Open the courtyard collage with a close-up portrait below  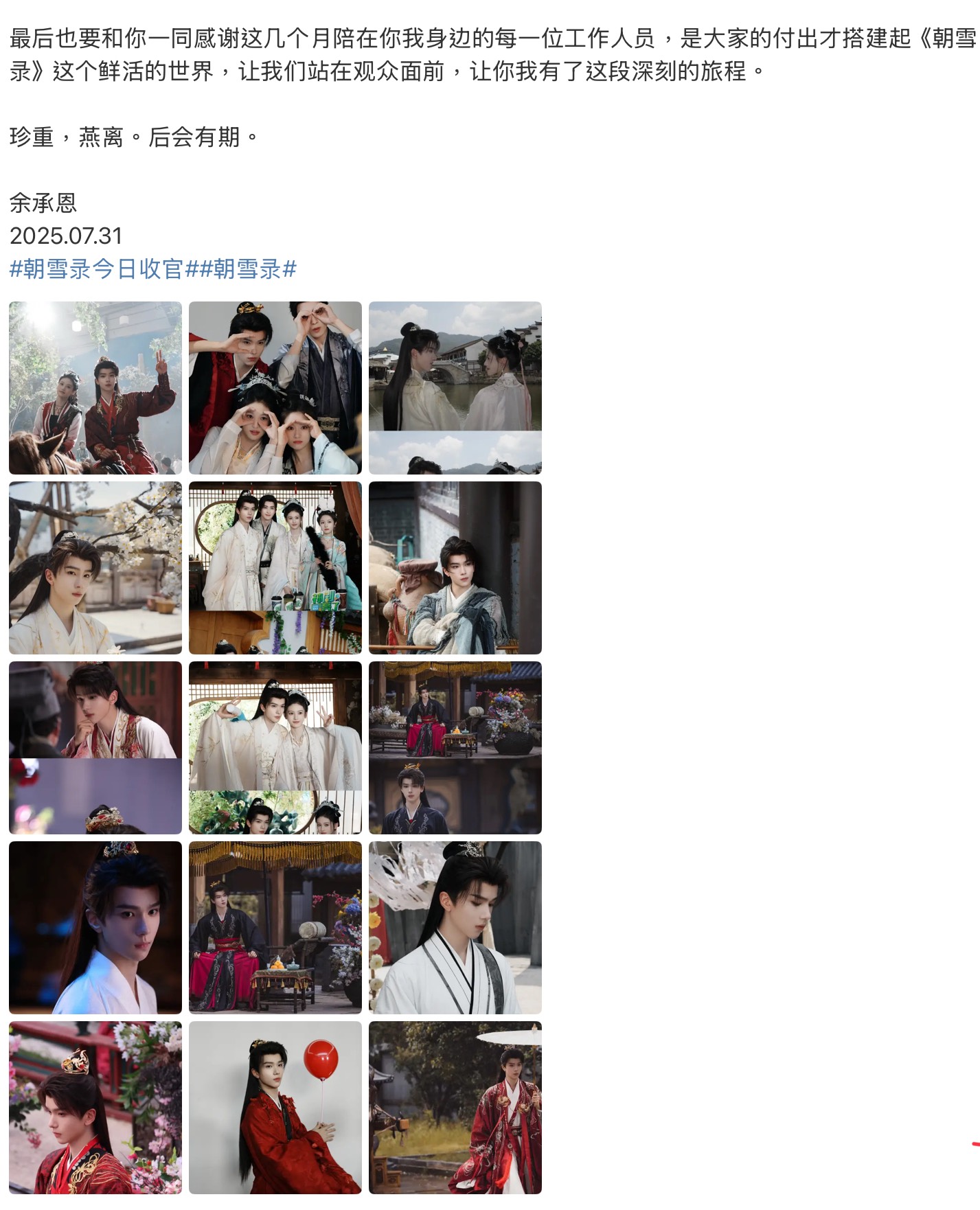tap(455, 748)
